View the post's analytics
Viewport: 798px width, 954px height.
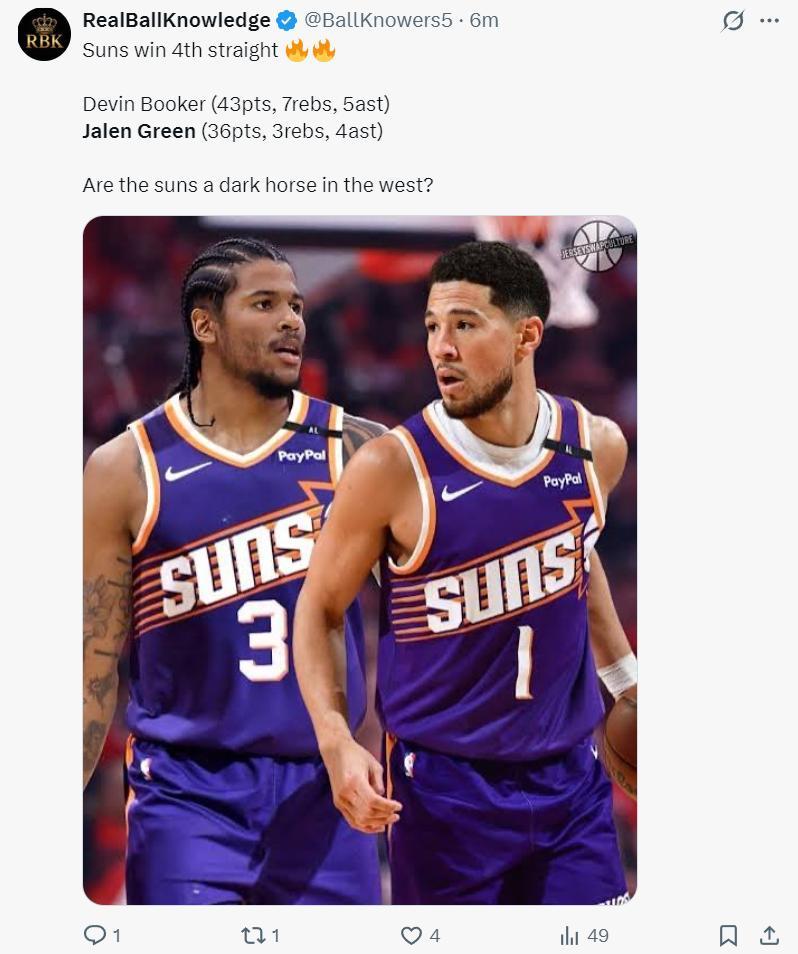point(570,935)
